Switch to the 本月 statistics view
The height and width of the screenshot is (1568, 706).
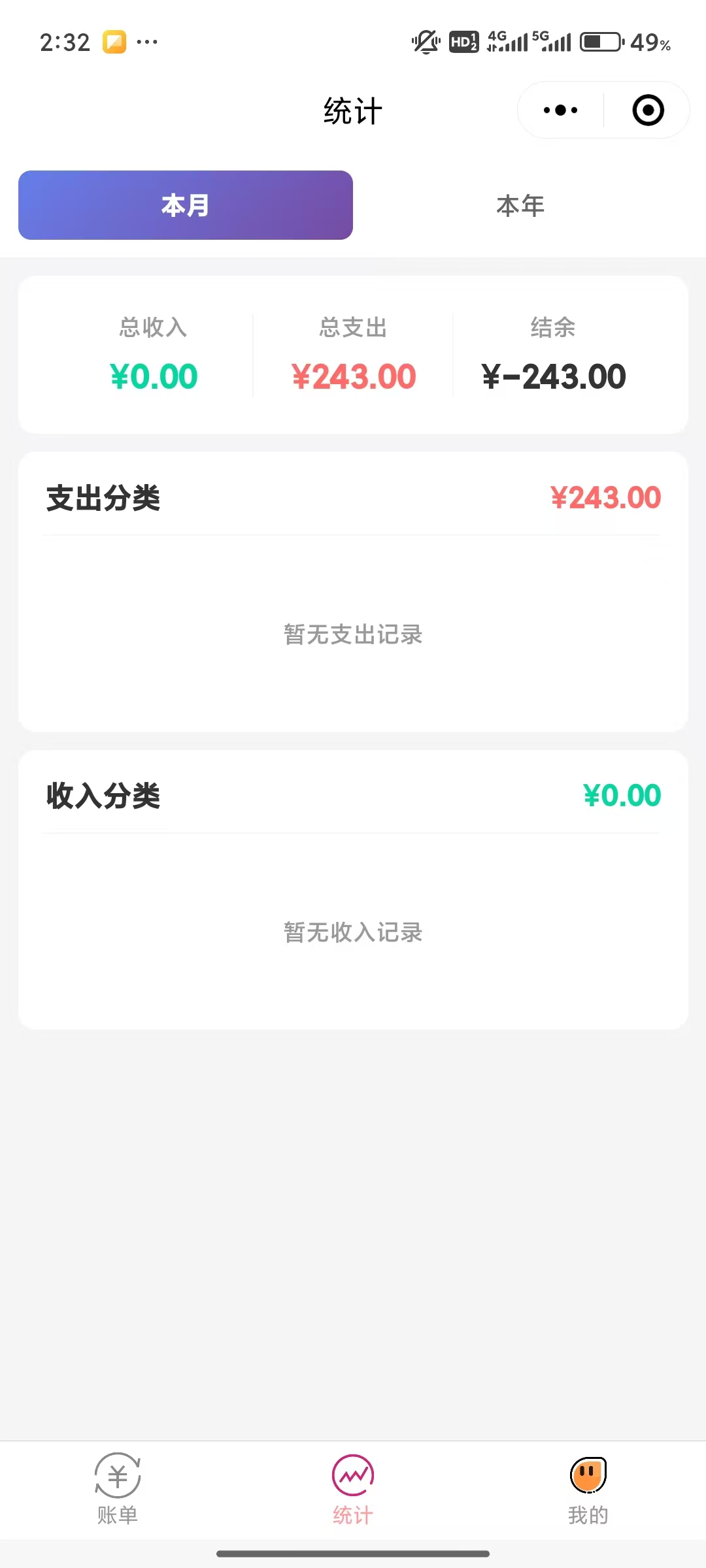(x=185, y=205)
